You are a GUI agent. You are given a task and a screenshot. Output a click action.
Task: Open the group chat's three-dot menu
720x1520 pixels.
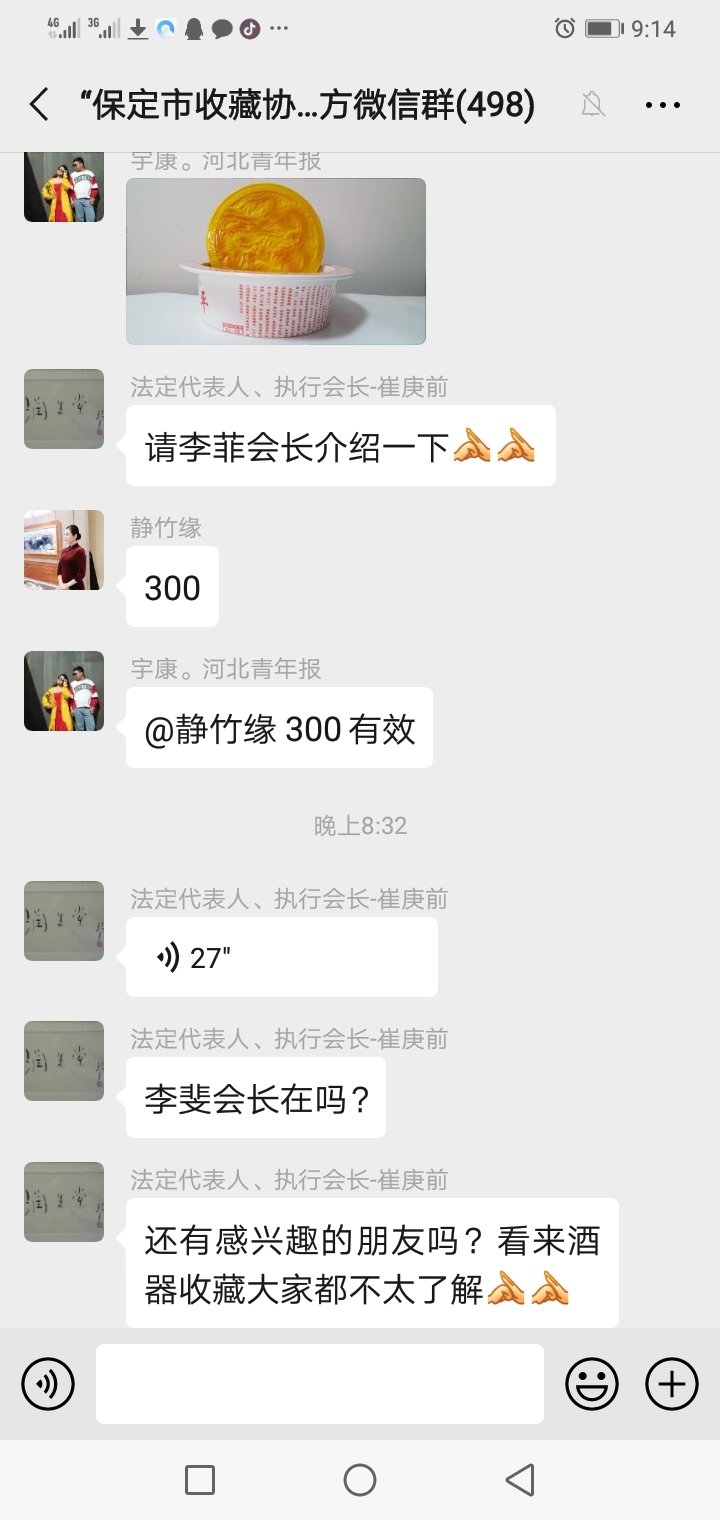(x=662, y=104)
